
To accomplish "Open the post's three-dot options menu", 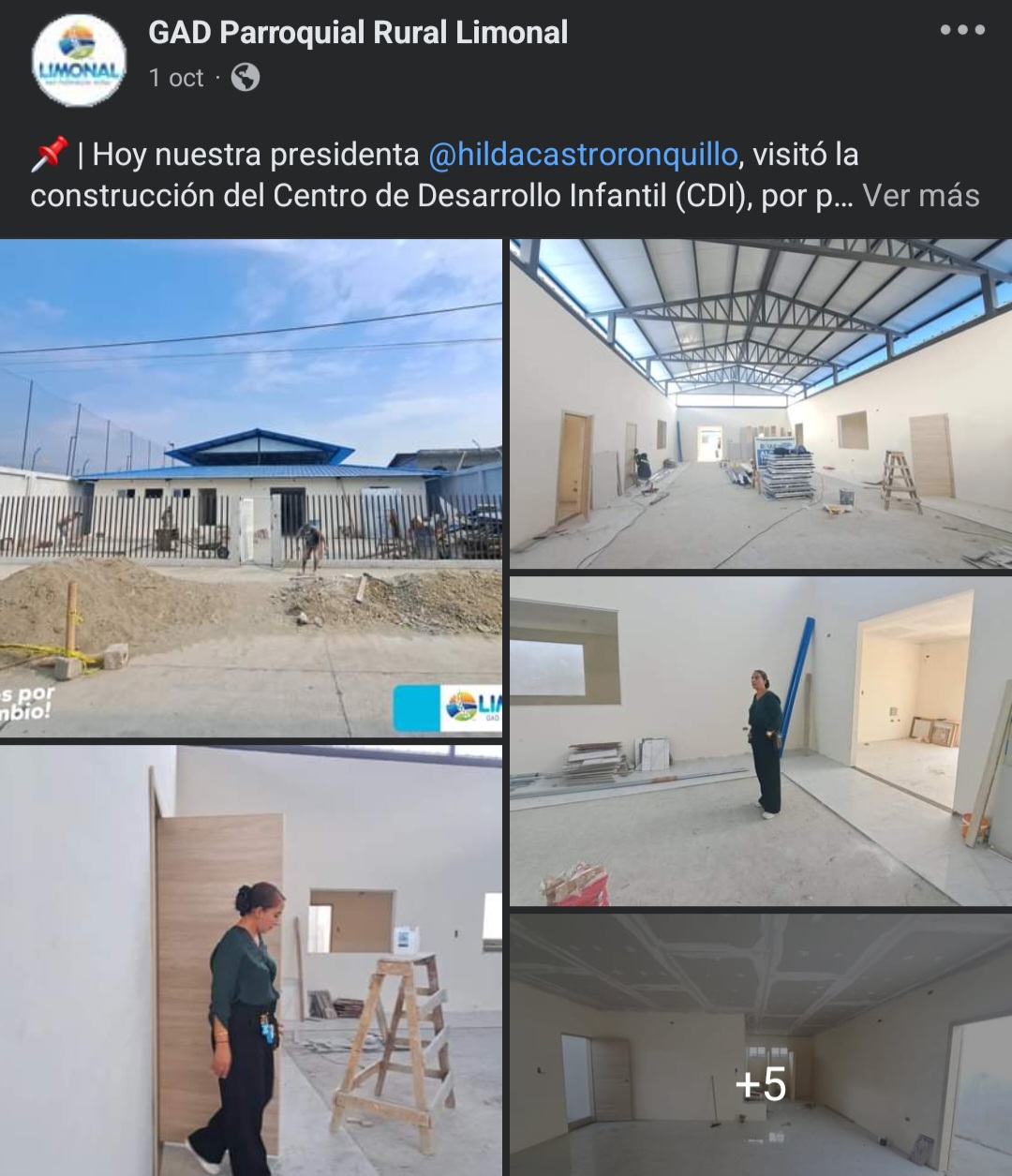I will (962, 30).
